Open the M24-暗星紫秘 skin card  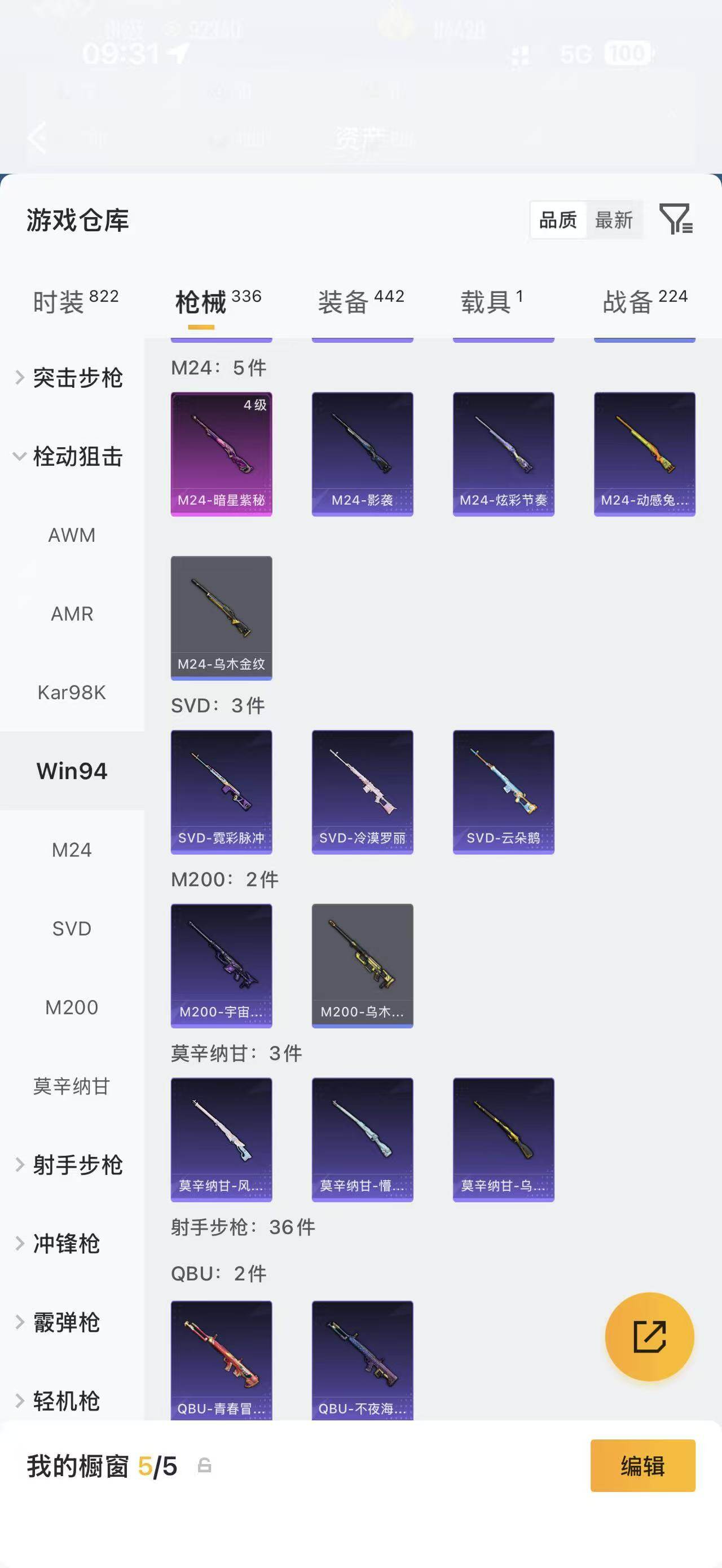point(222,454)
